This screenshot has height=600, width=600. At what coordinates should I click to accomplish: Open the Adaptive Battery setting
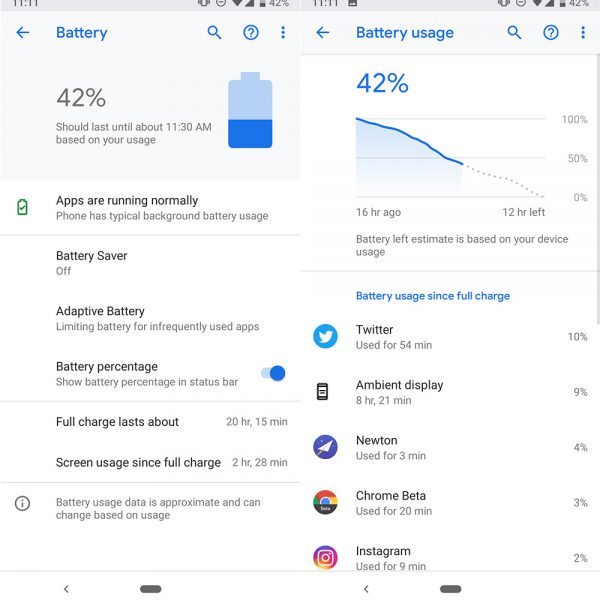[150, 318]
